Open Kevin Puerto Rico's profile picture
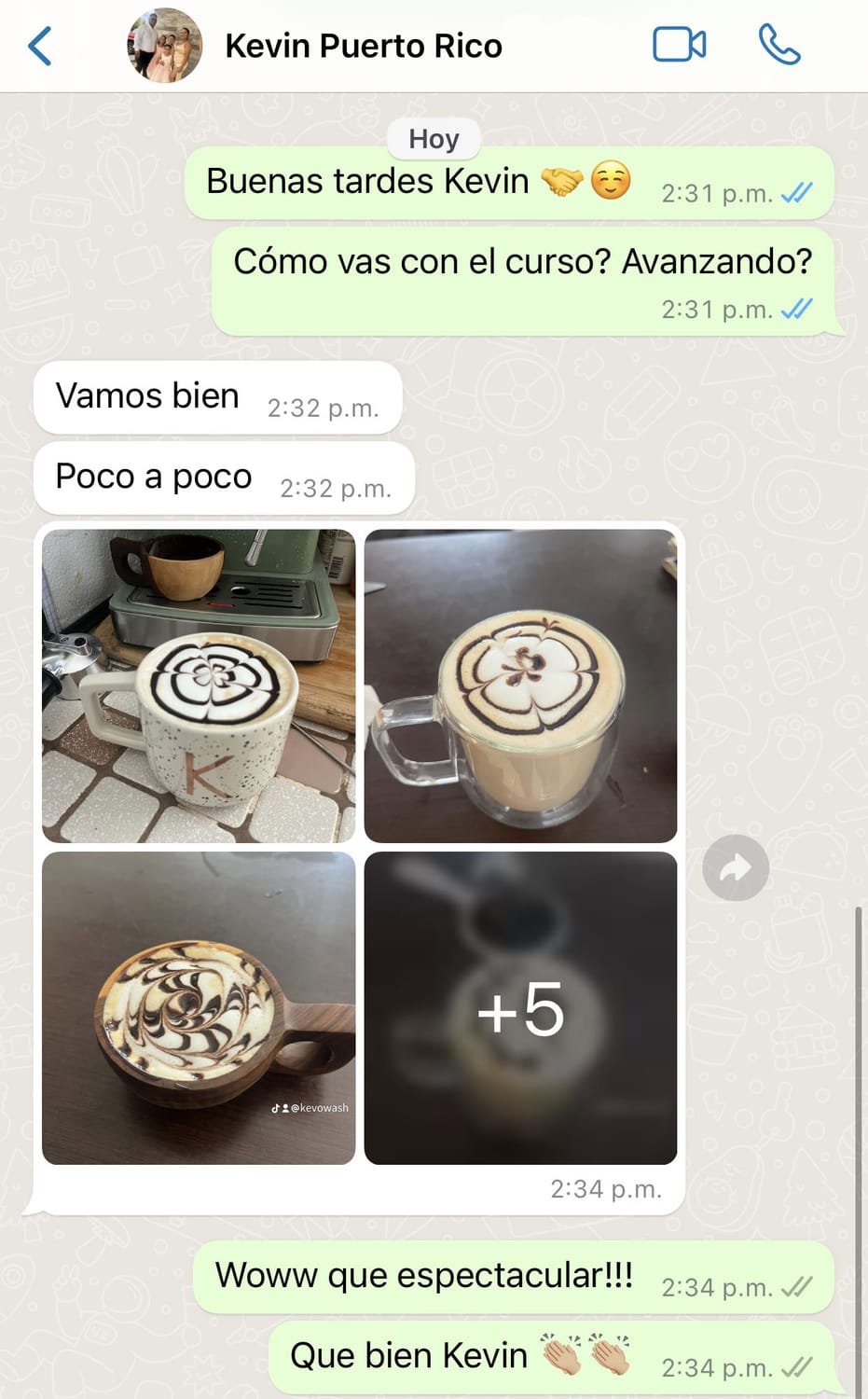The image size is (868, 1399). point(165,46)
